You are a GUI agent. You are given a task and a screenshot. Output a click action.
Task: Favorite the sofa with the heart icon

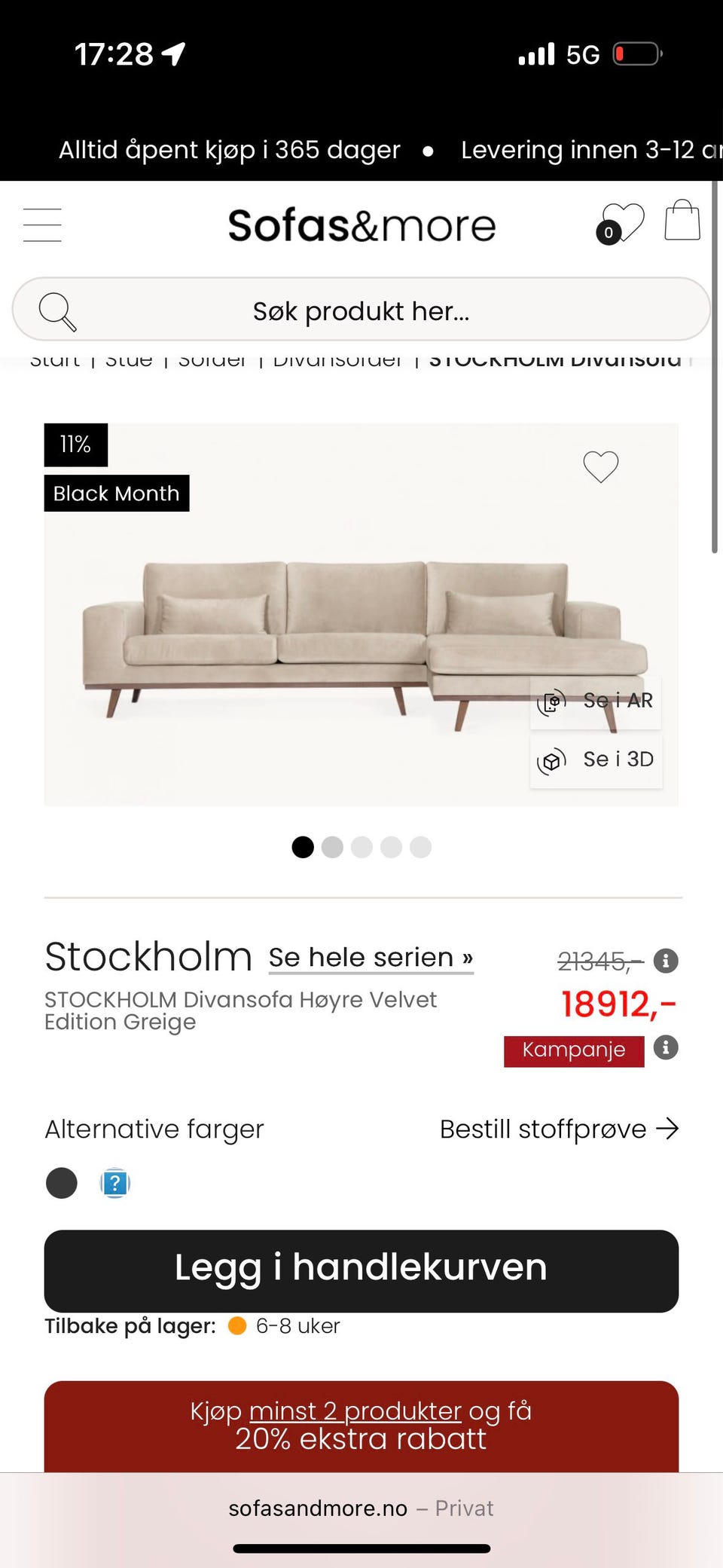tap(600, 467)
